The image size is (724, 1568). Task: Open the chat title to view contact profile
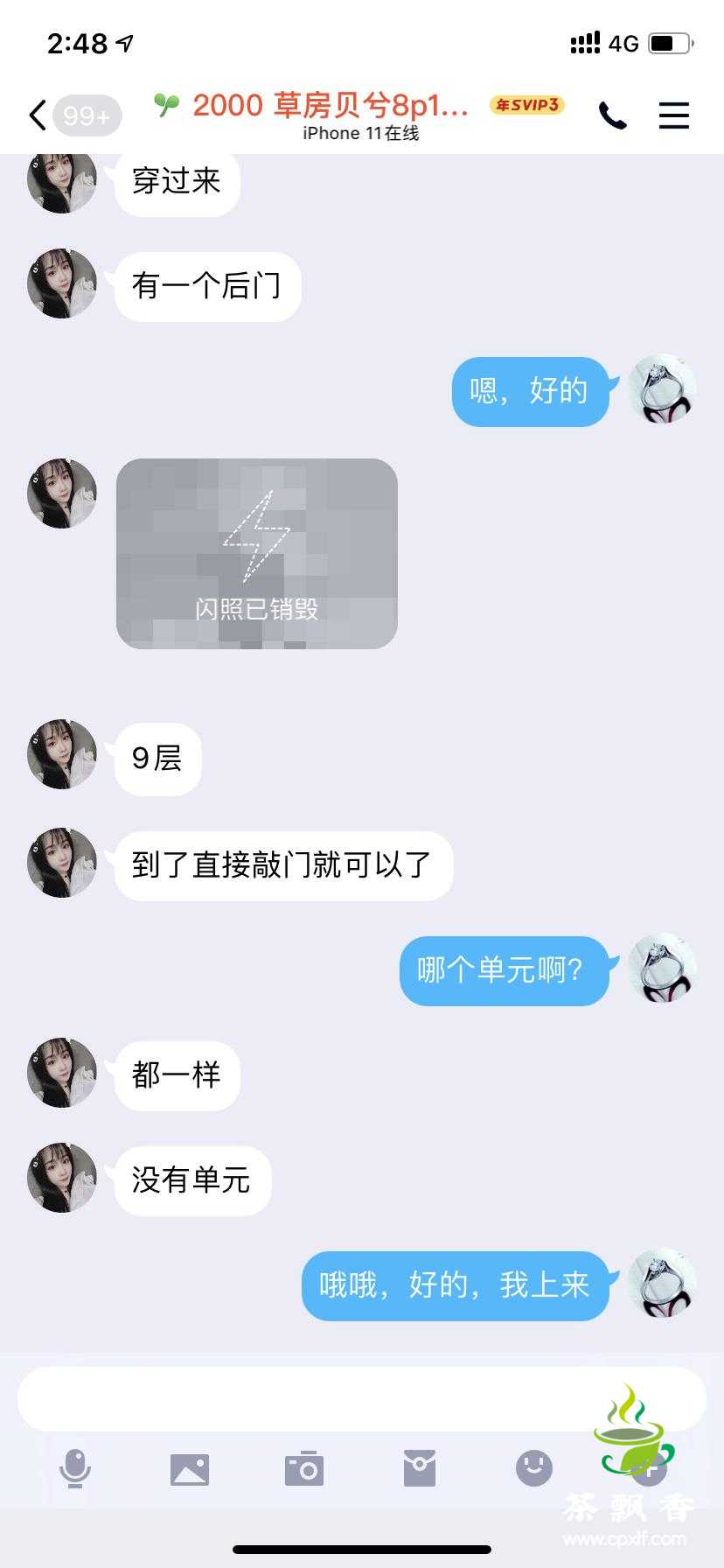point(331,106)
